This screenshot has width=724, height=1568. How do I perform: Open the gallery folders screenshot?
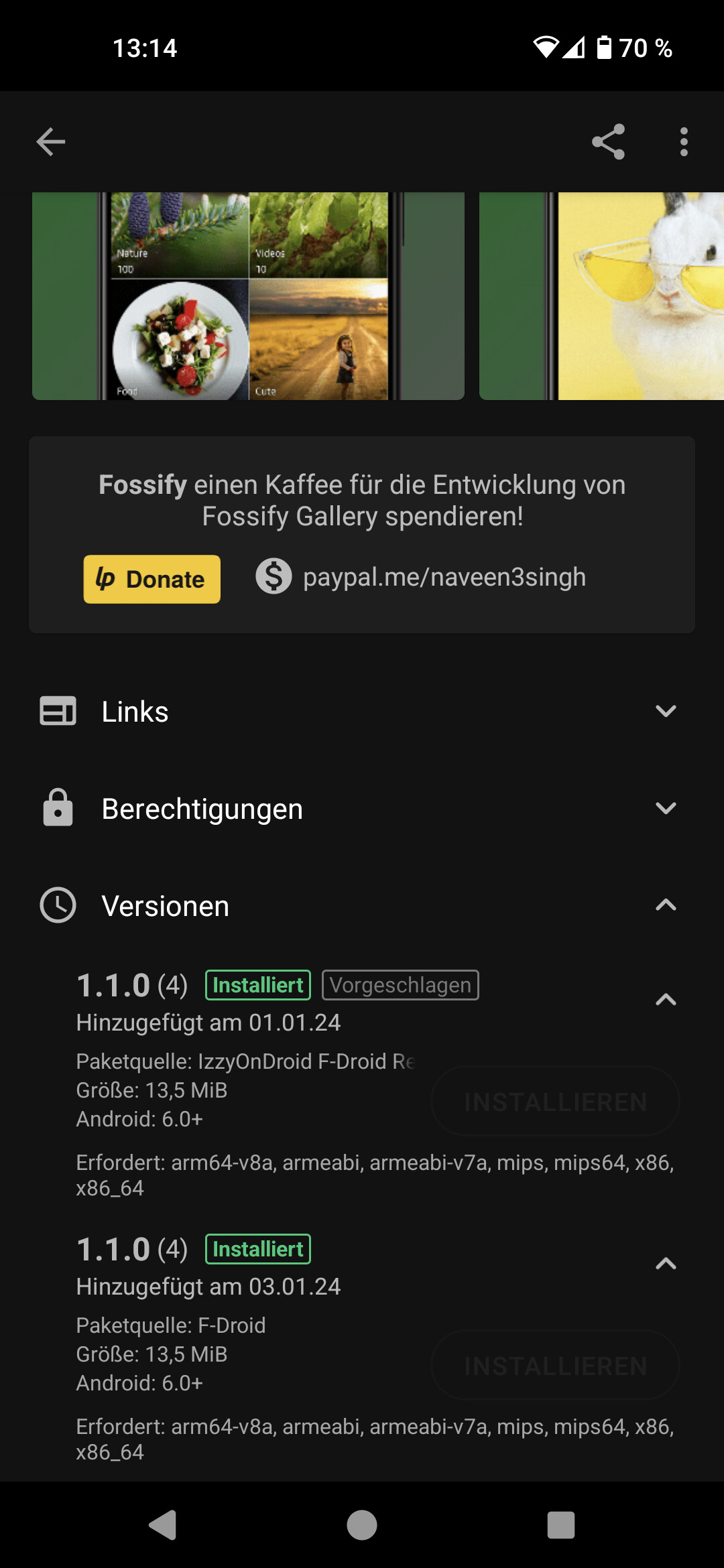[x=248, y=296]
